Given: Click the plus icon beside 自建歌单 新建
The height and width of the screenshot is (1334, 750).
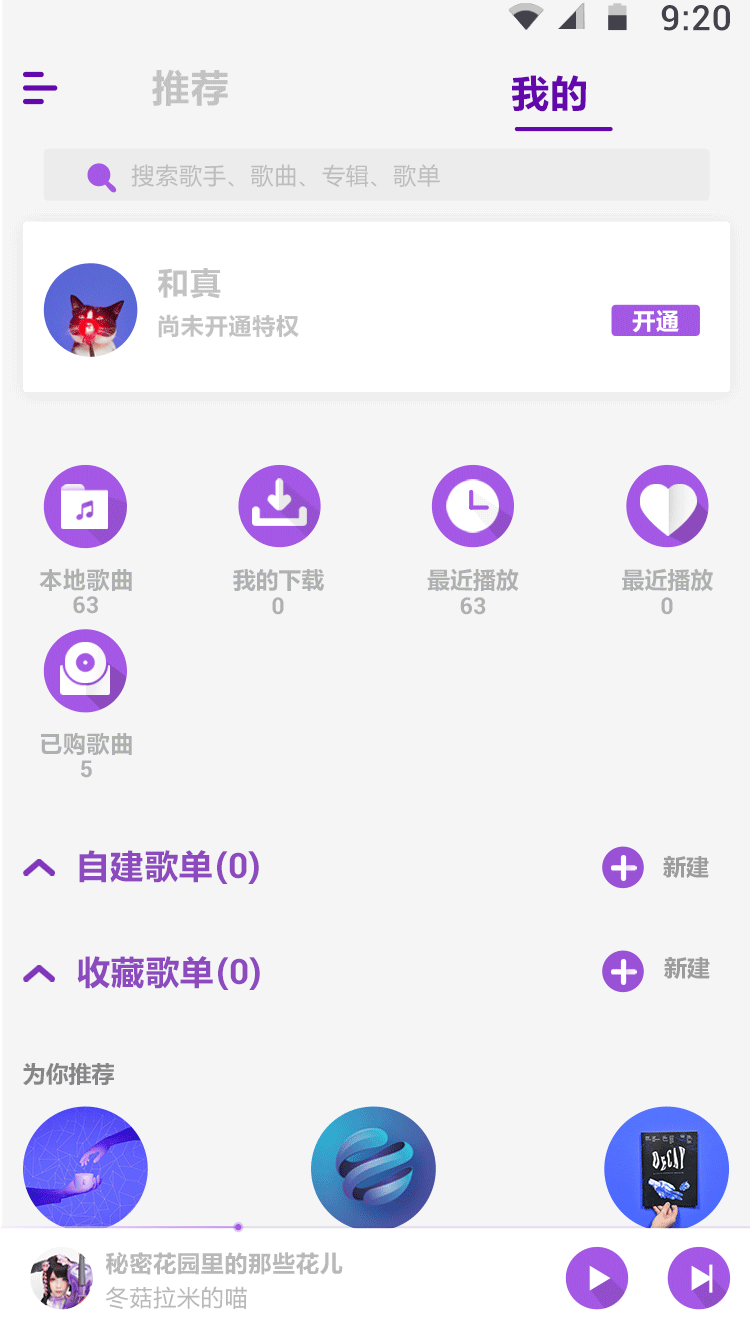Looking at the screenshot, I should pyautogui.click(x=622, y=867).
